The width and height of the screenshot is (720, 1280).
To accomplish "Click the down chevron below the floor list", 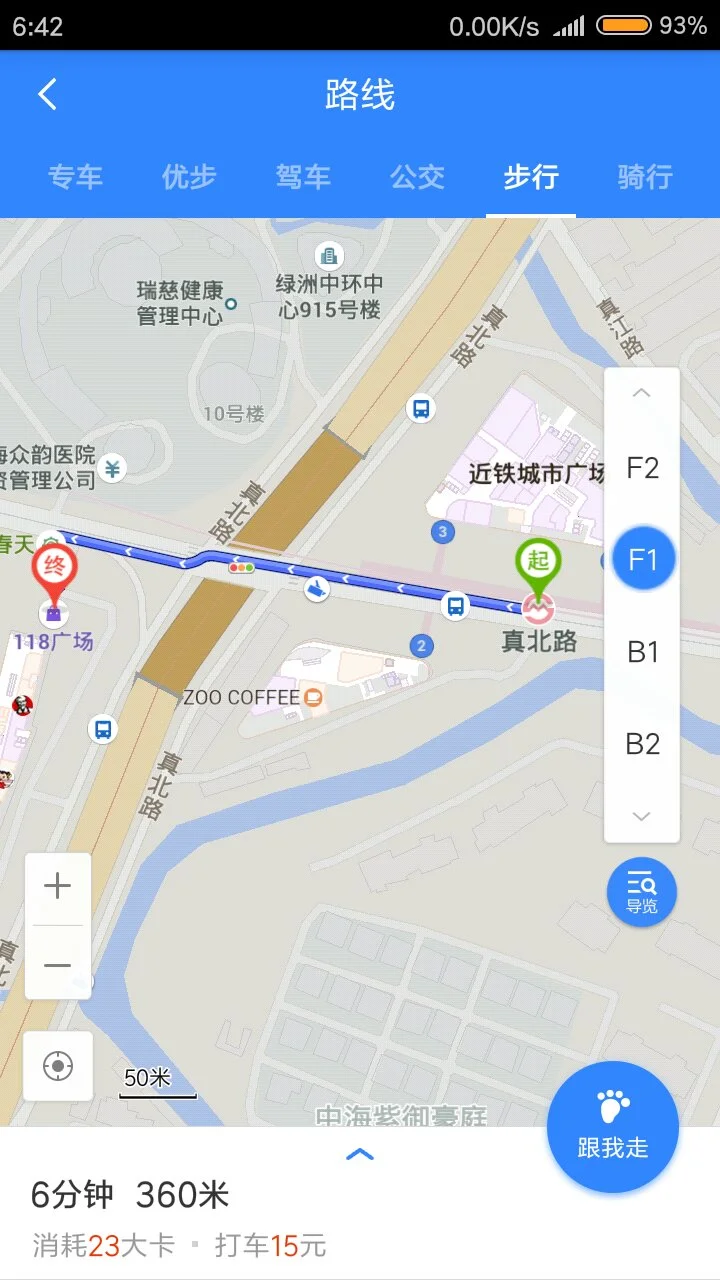I will tap(641, 816).
